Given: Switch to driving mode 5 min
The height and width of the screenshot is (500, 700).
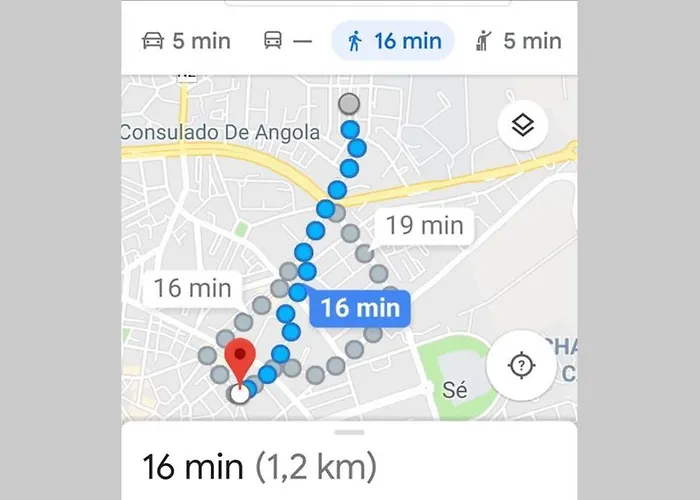Looking at the screenshot, I should tap(186, 41).
